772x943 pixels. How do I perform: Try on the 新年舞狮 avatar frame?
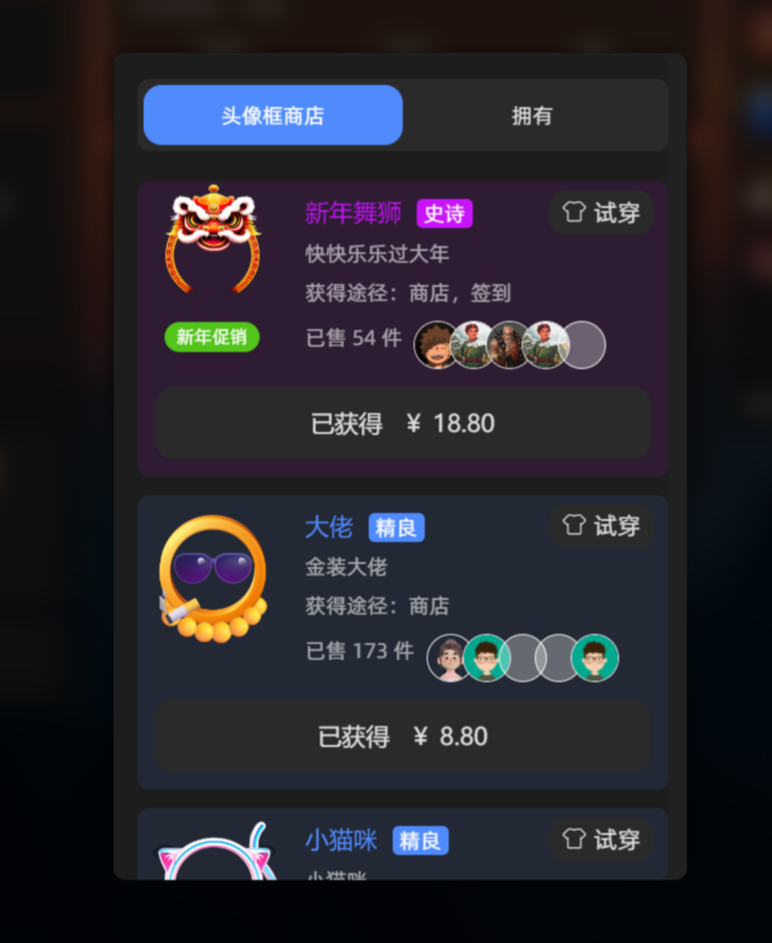pos(601,212)
